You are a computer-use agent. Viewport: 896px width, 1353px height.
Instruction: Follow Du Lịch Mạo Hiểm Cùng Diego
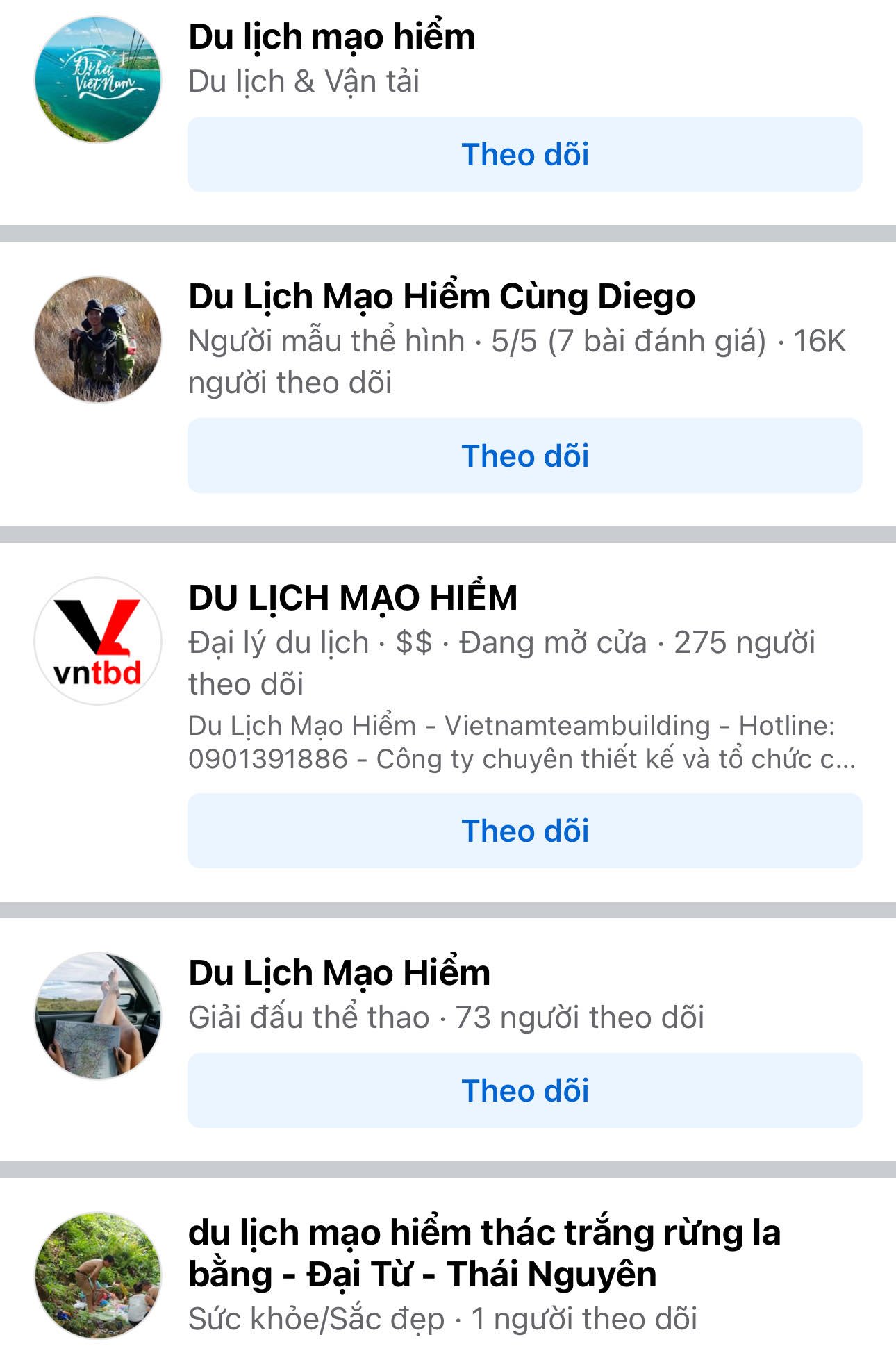[x=524, y=456]
